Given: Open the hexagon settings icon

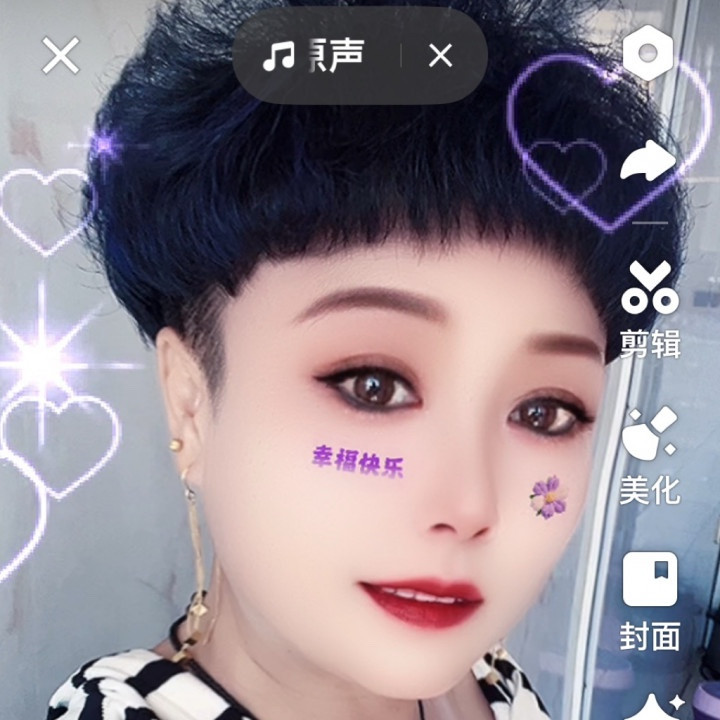Looking at the screenshot, I should click(649, 53).
